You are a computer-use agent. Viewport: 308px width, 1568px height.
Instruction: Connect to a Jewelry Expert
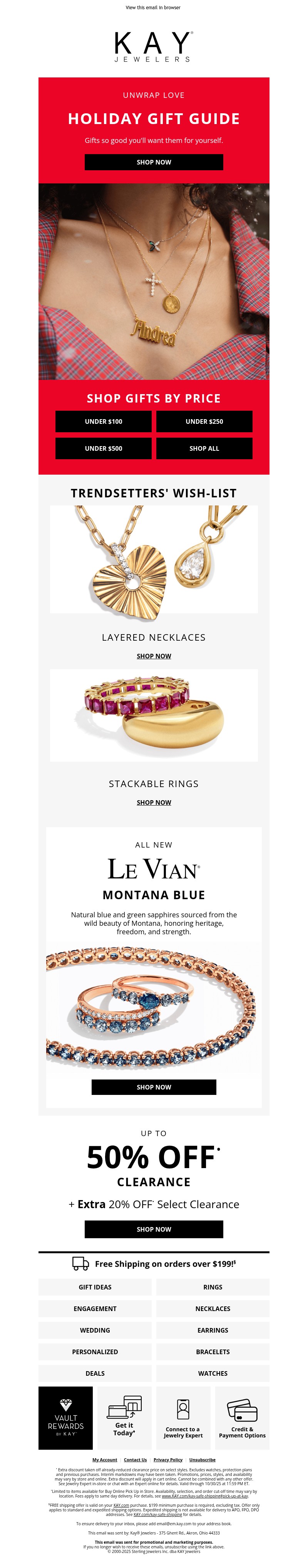[182, 1417]
